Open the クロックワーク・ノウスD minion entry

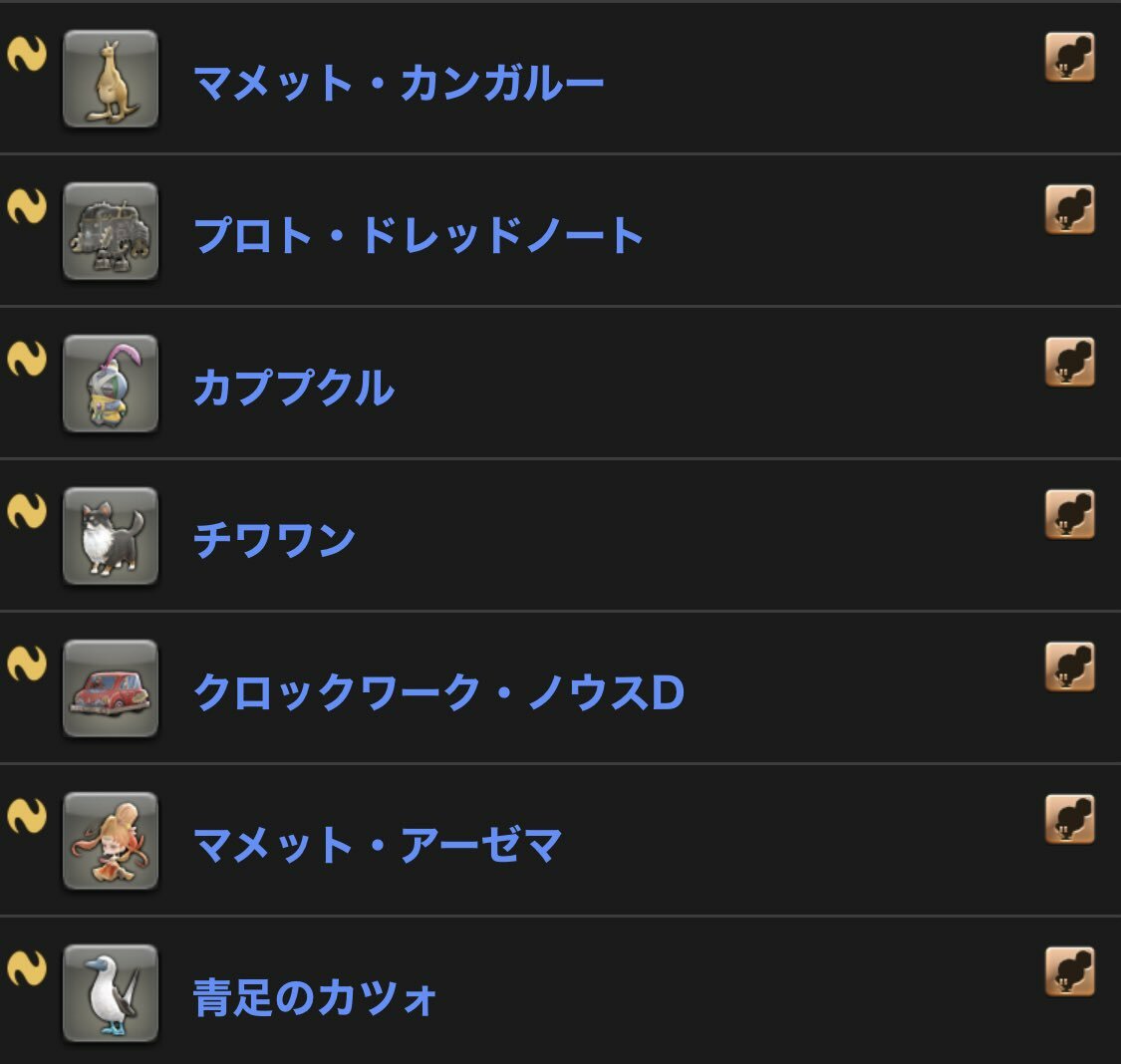point(438,692)
